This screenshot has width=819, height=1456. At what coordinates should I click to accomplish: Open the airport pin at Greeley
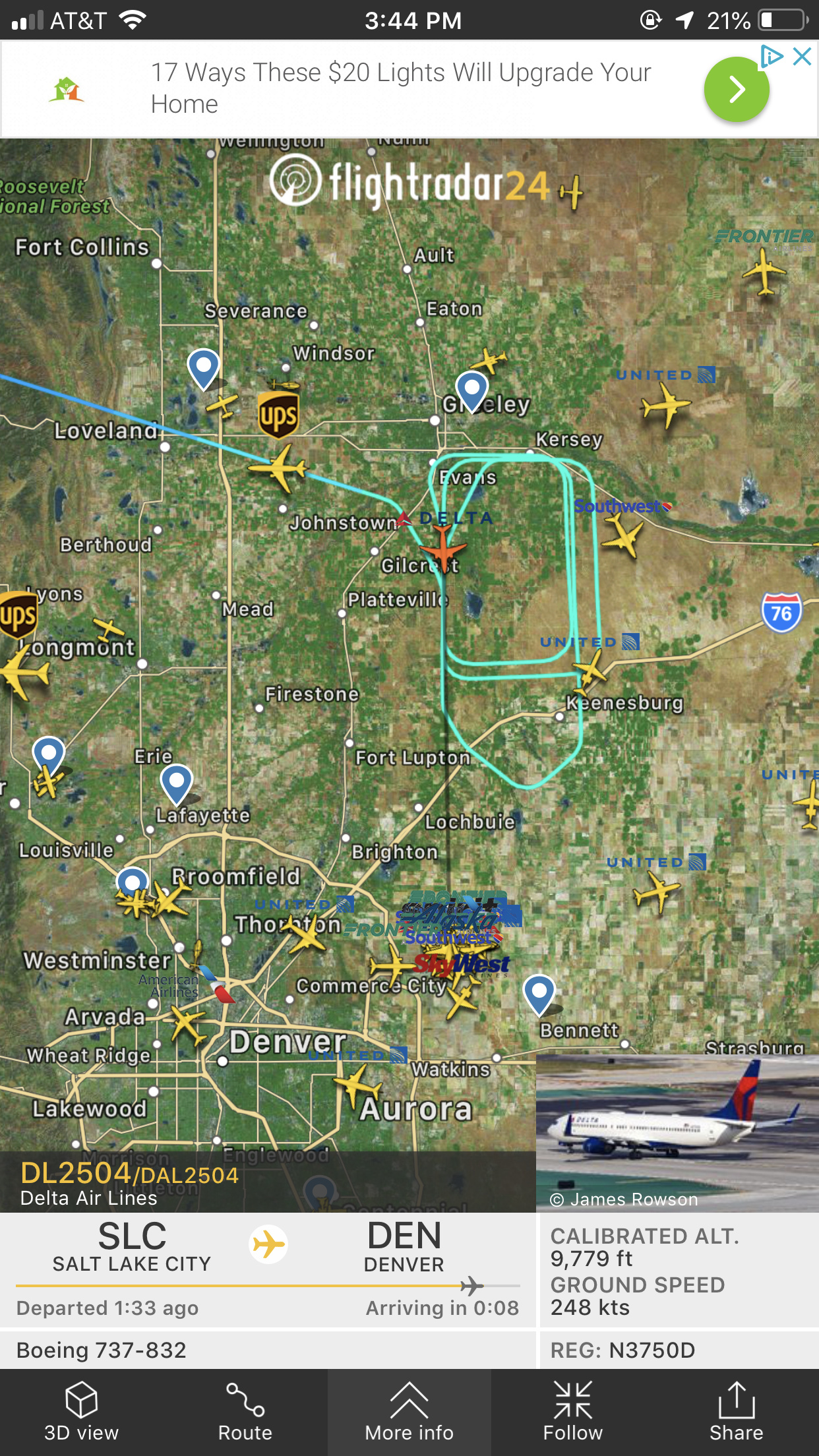point(471,389)
